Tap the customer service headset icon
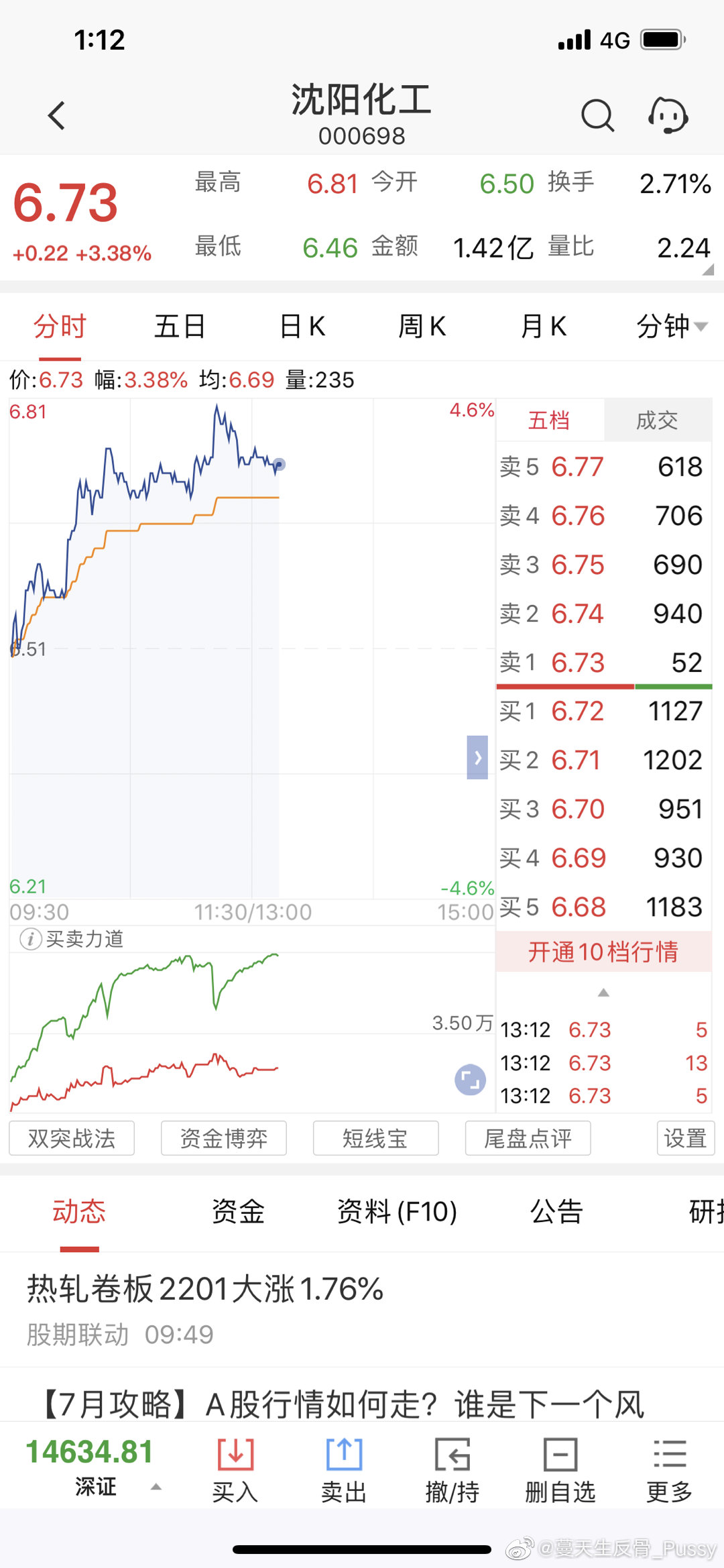 click(668, 114)
